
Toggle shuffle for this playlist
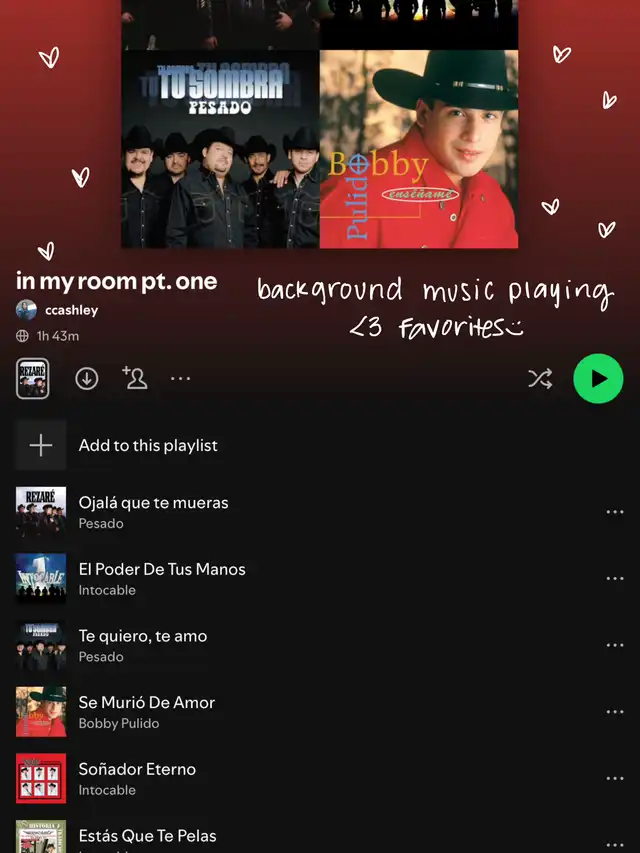point(540,379)
